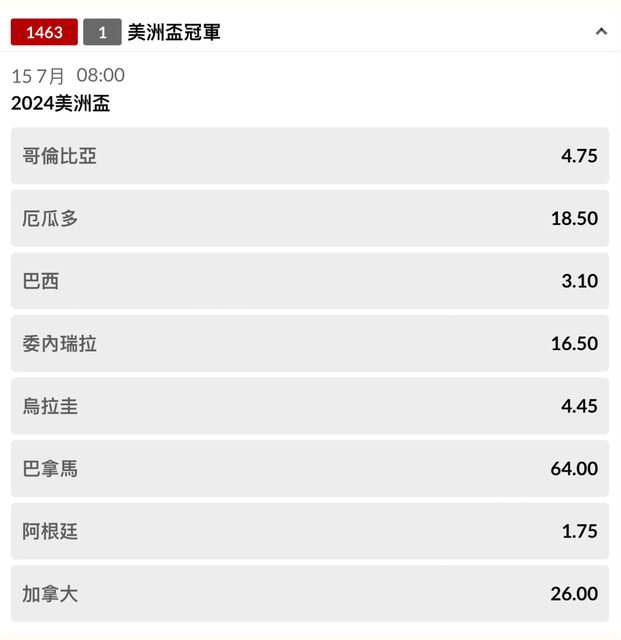Pick 厄瓜多 at odds 18.50
The image size is (621, 640).
(310, 218)
